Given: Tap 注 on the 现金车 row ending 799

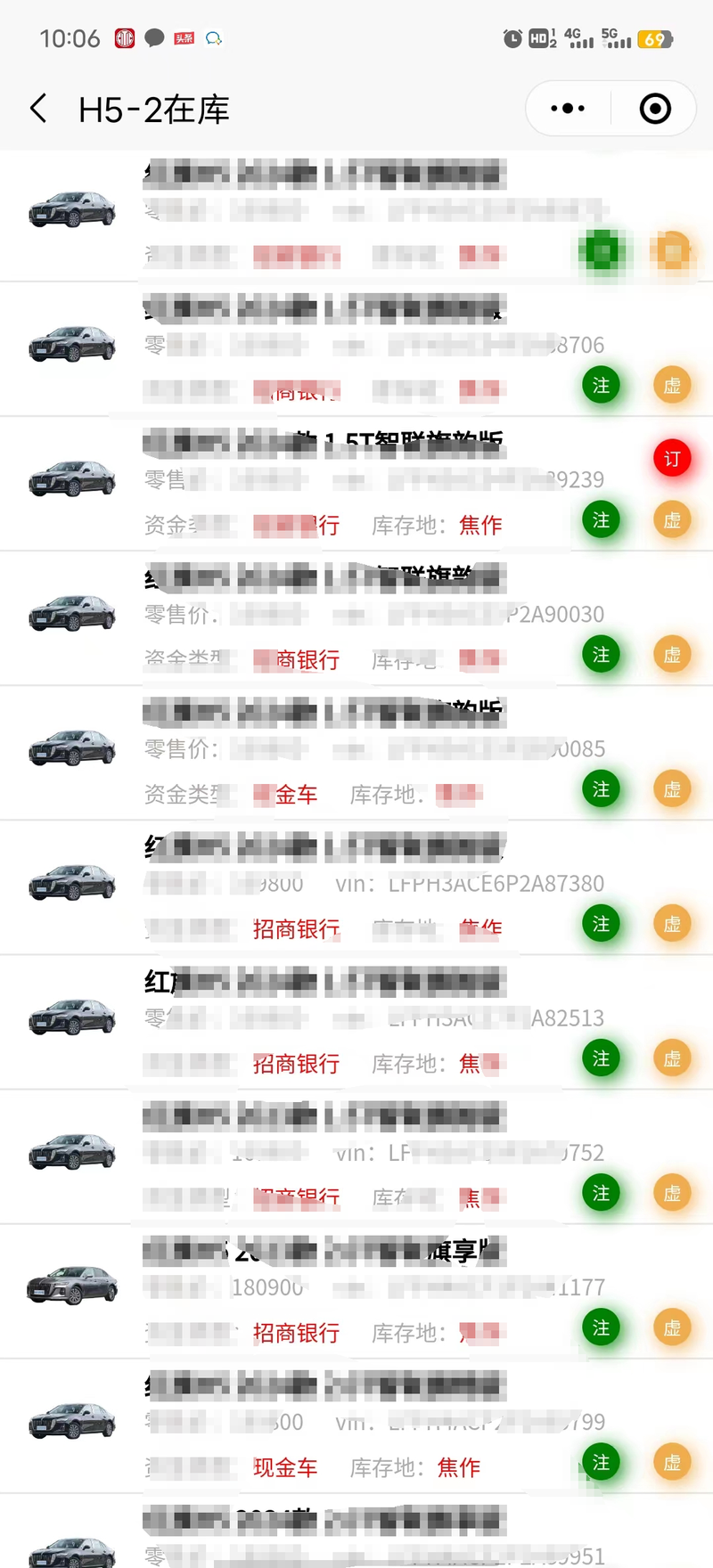Looking at the screenshot, I should click(x=602, y=1462).
